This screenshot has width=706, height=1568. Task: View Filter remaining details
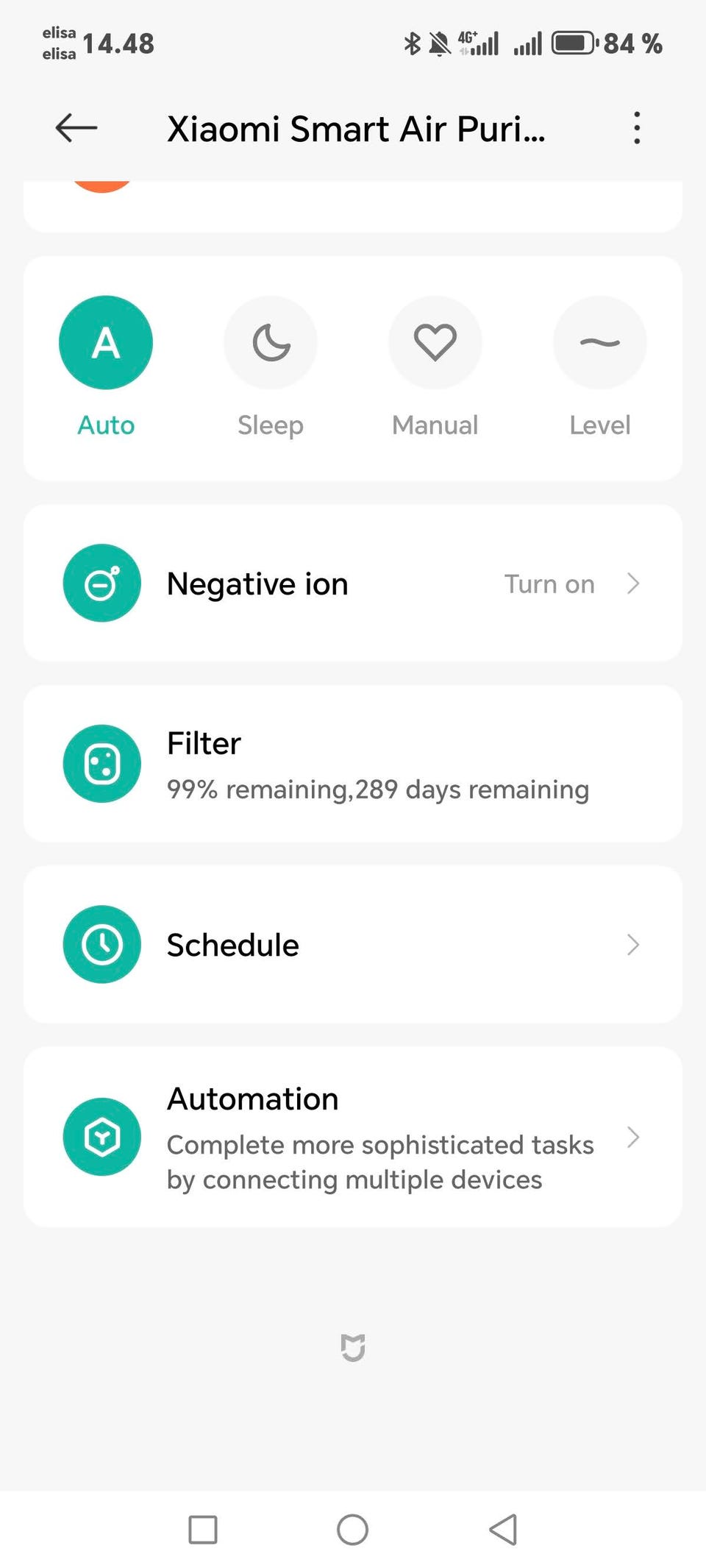[353, 764]
